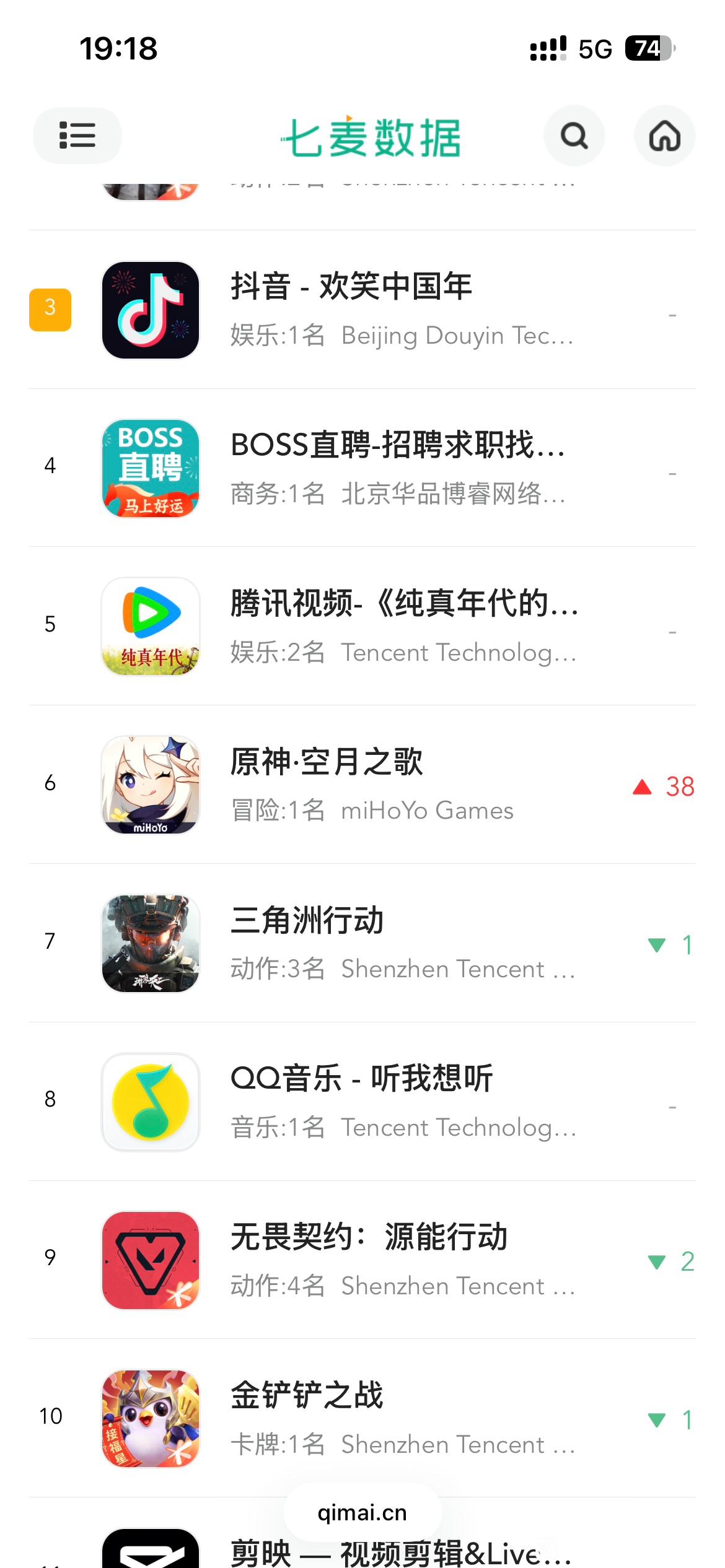View 无畏契约：源能行动 details
725x1568 pixels.
pos(369,1239)
